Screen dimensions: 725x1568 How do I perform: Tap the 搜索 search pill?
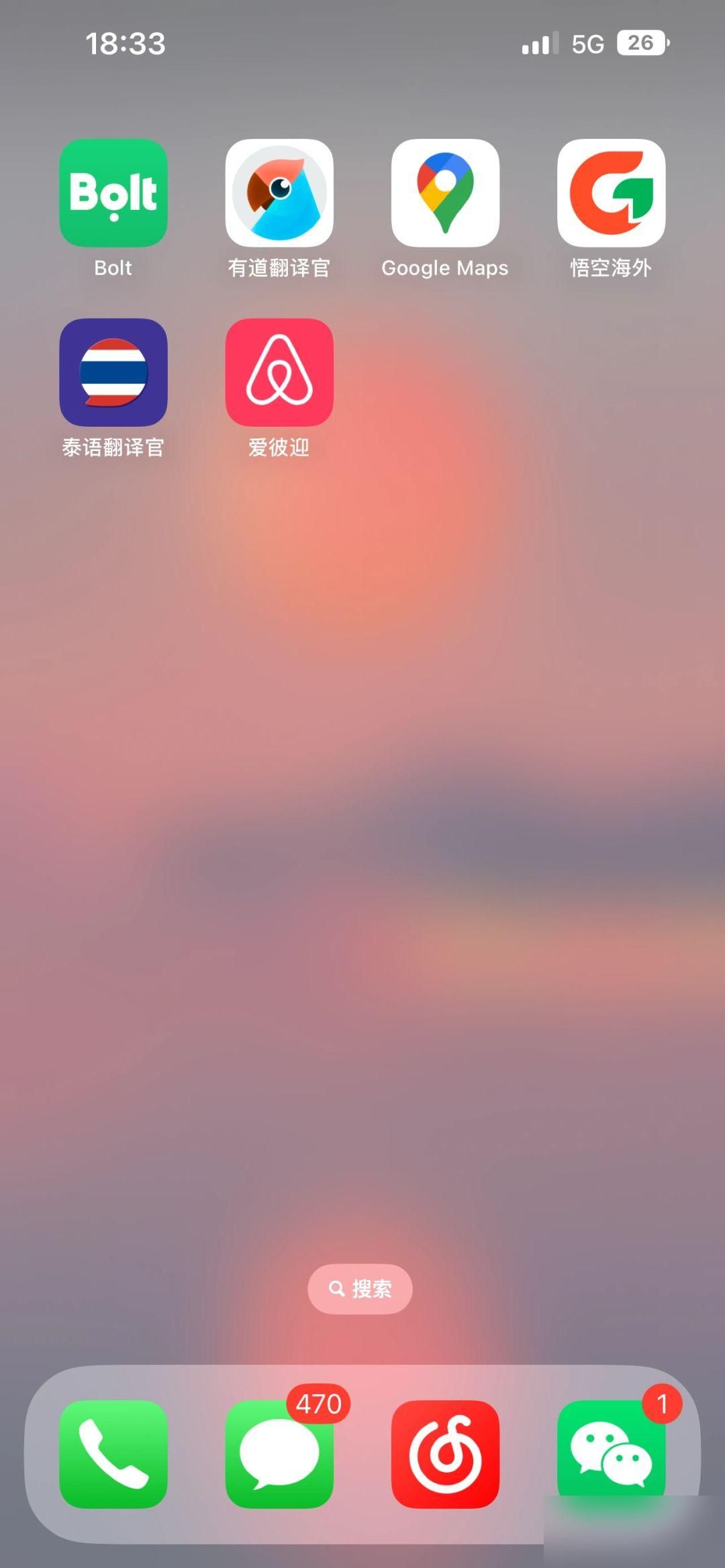[360, 1289]
